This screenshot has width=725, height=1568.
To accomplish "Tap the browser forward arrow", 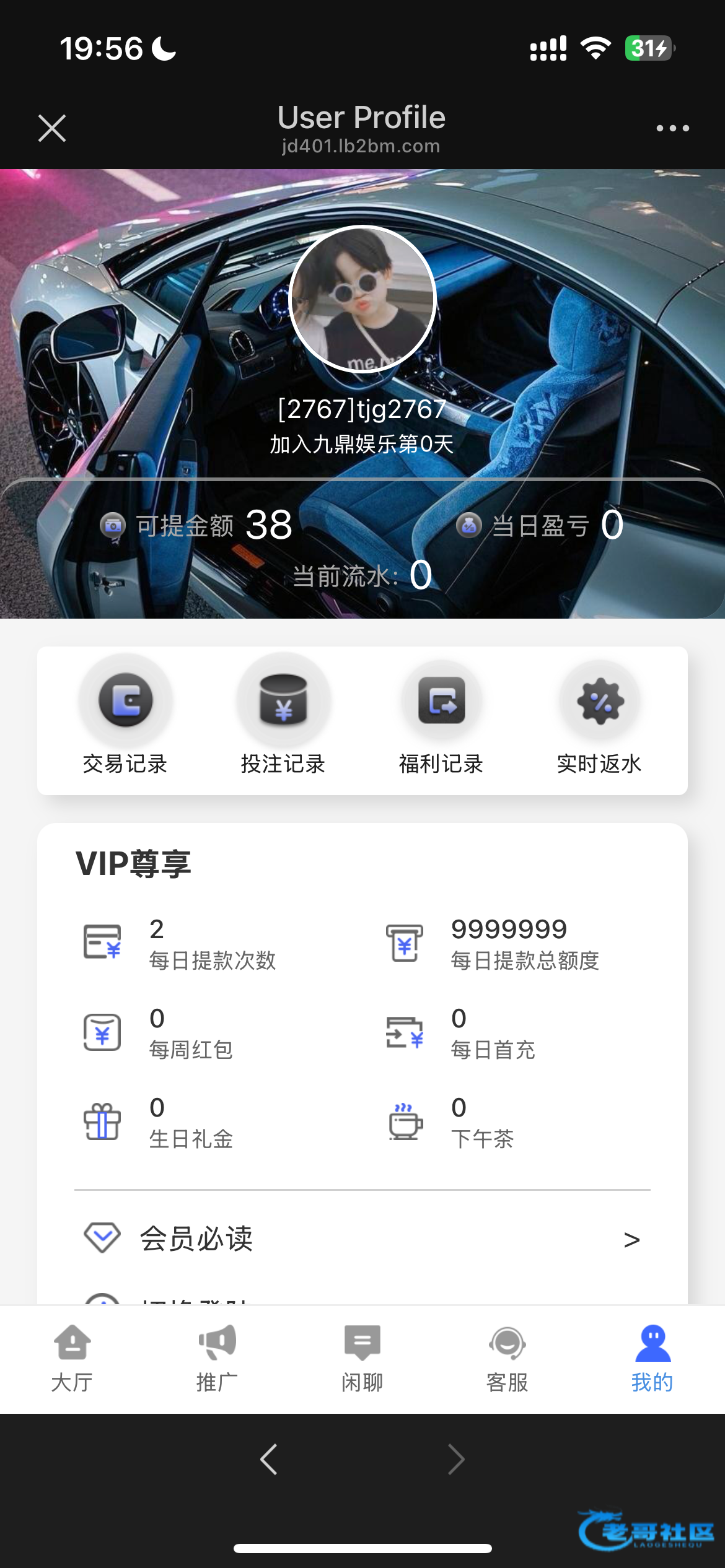I will [x=456, y=1459].
